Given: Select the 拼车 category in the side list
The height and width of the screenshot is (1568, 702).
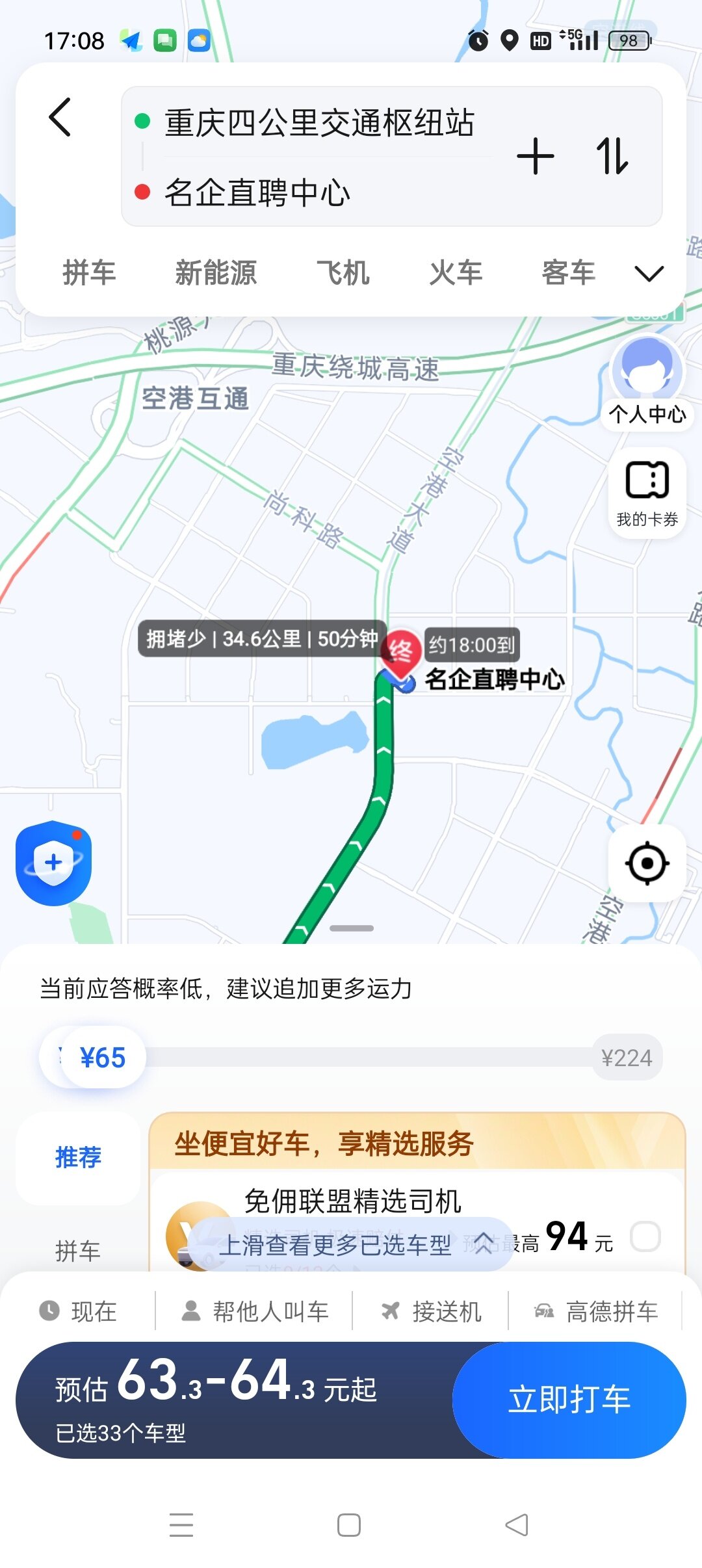Looking at the screenshot, I should (x=78, y=1250).
